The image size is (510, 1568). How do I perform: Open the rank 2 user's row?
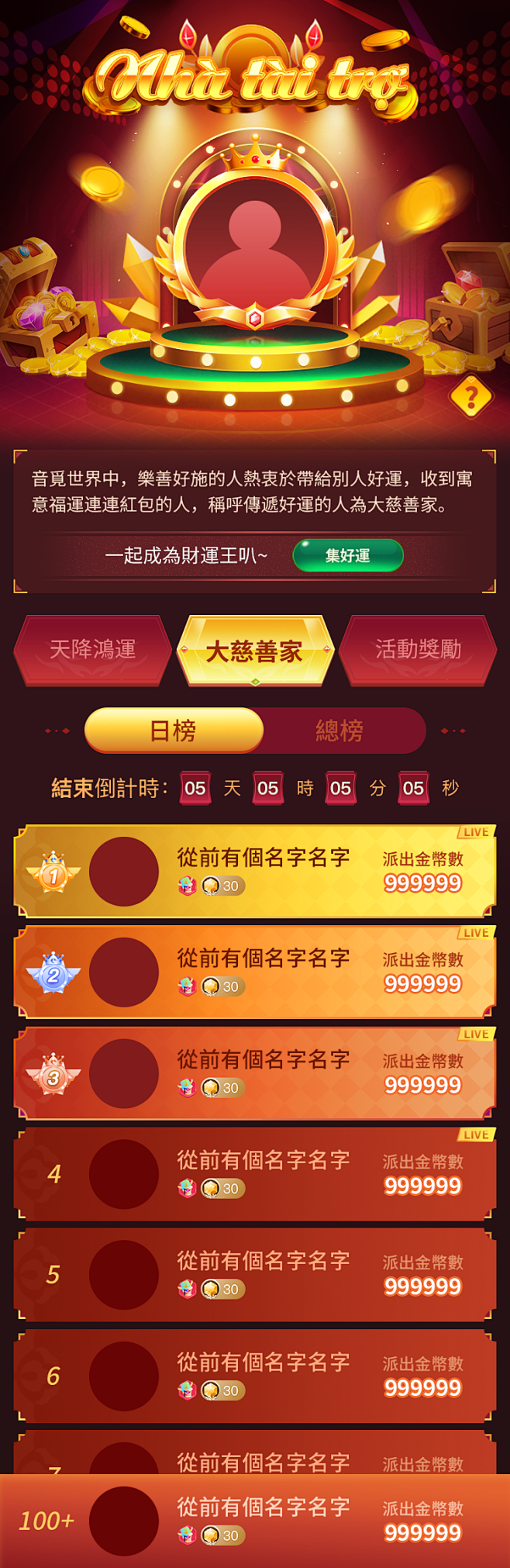(255, 972)
